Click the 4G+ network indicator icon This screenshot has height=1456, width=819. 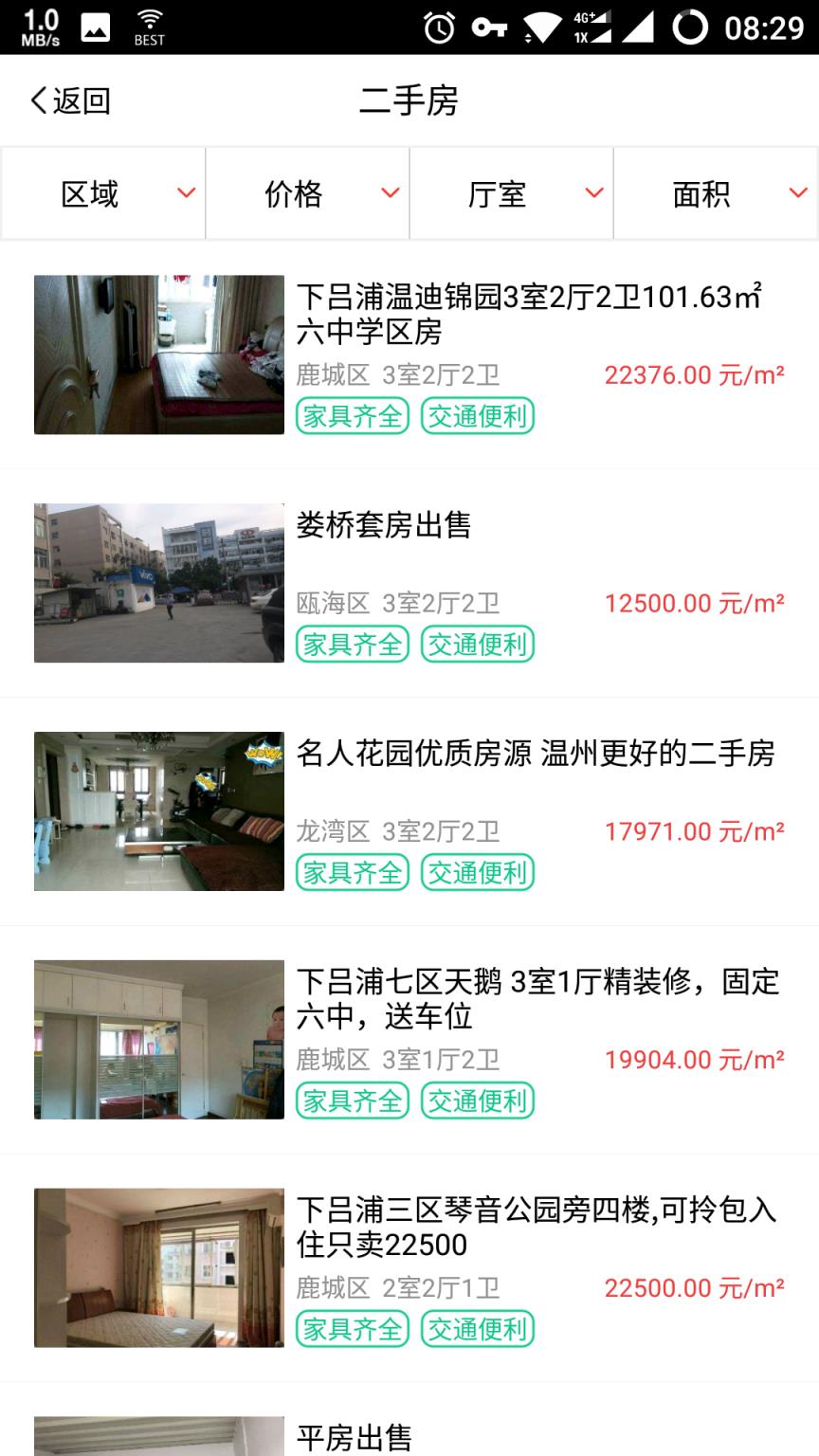click(590, 26)
